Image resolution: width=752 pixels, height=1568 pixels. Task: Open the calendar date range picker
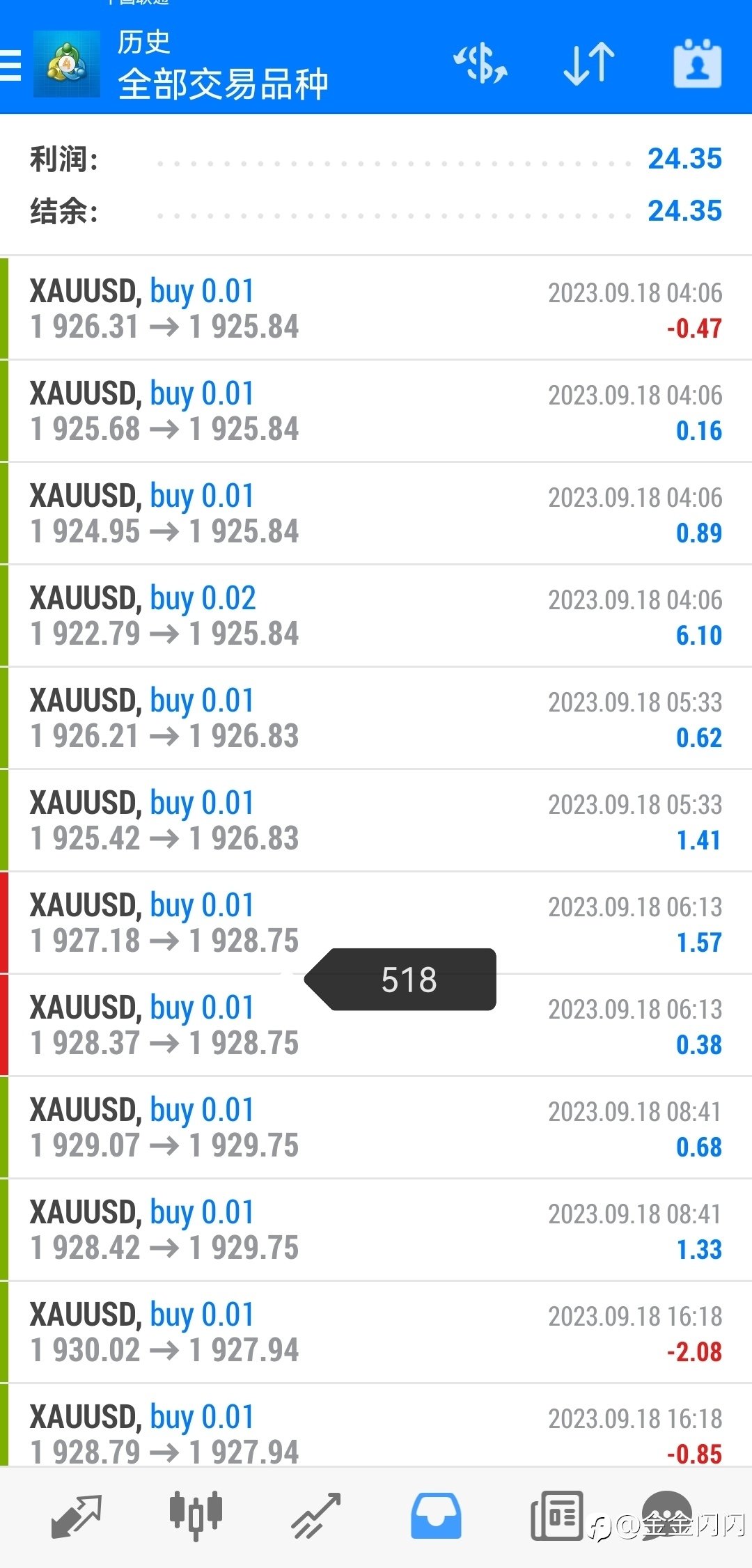[697, 63]
